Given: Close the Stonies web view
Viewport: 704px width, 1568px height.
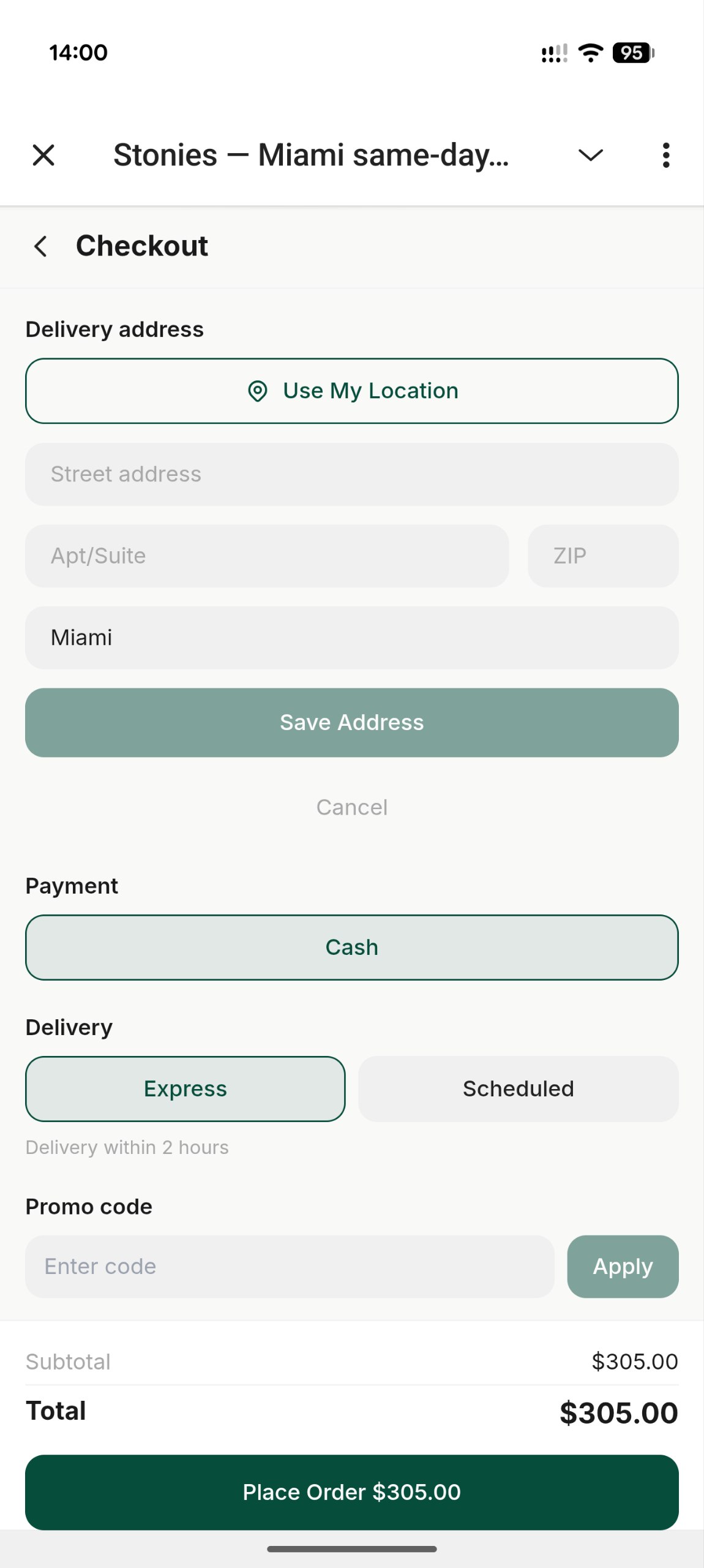Looking at the screenshot, I should point(43,155).
